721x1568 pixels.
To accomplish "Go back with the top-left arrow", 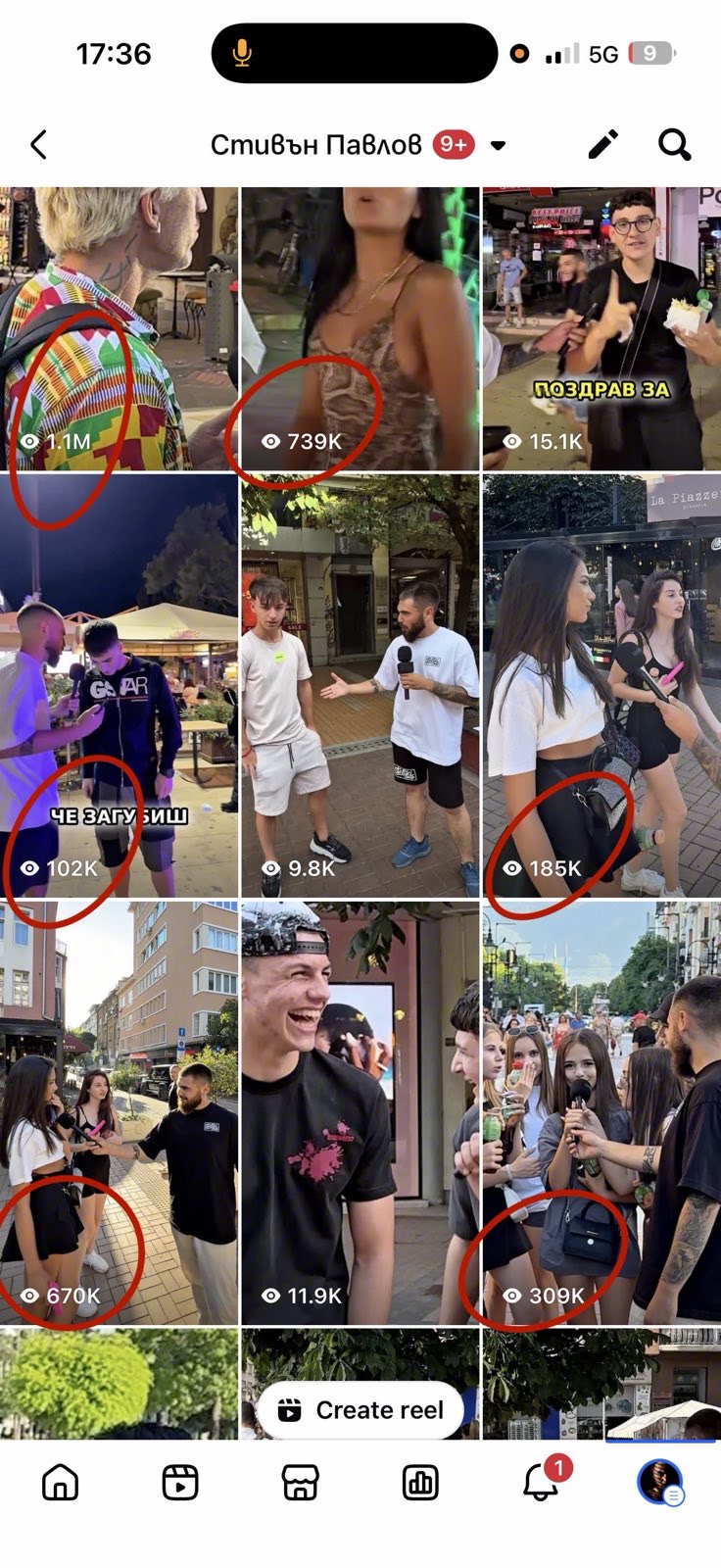I will 39,145.
